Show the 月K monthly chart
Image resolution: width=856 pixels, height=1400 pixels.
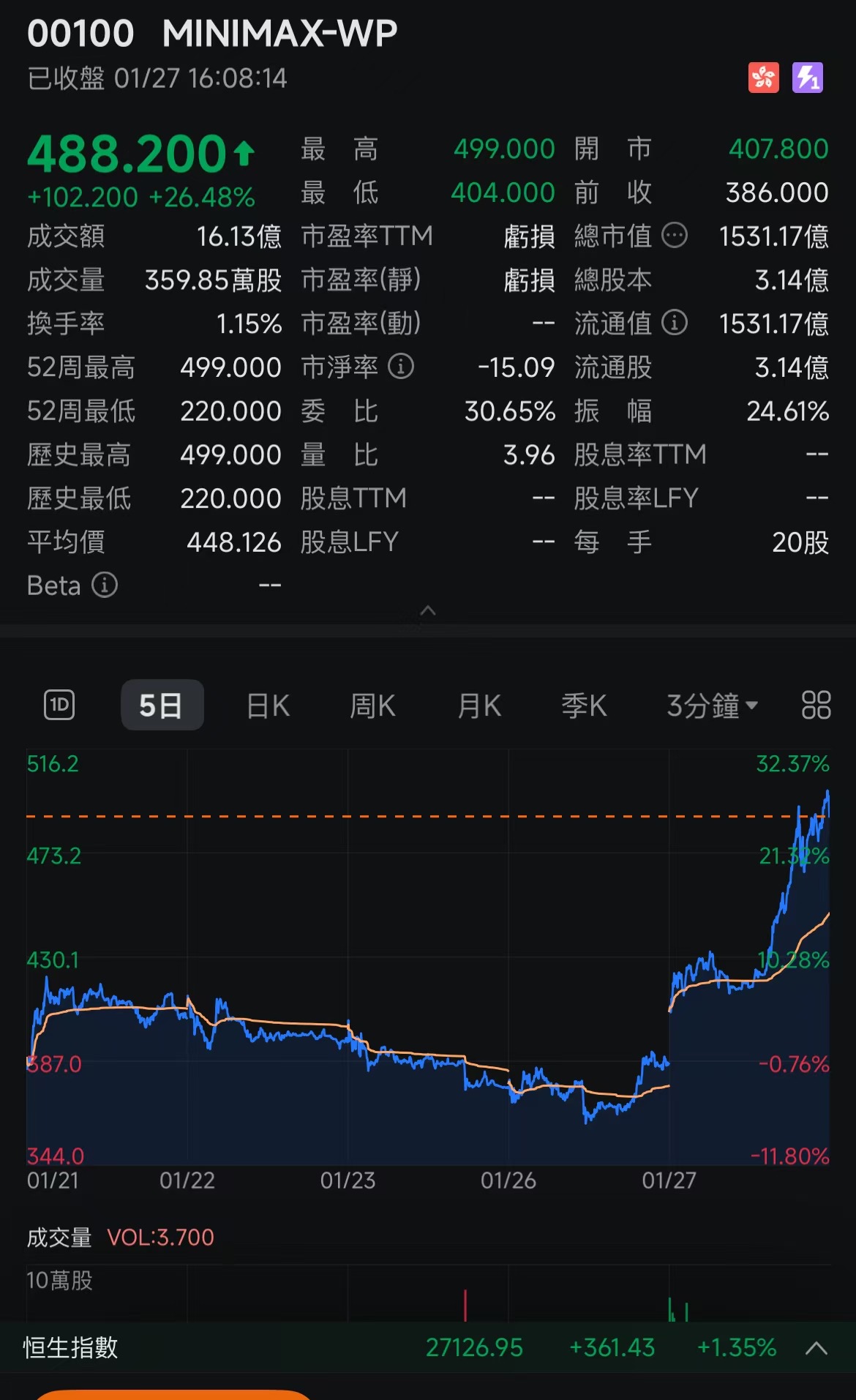479,706
